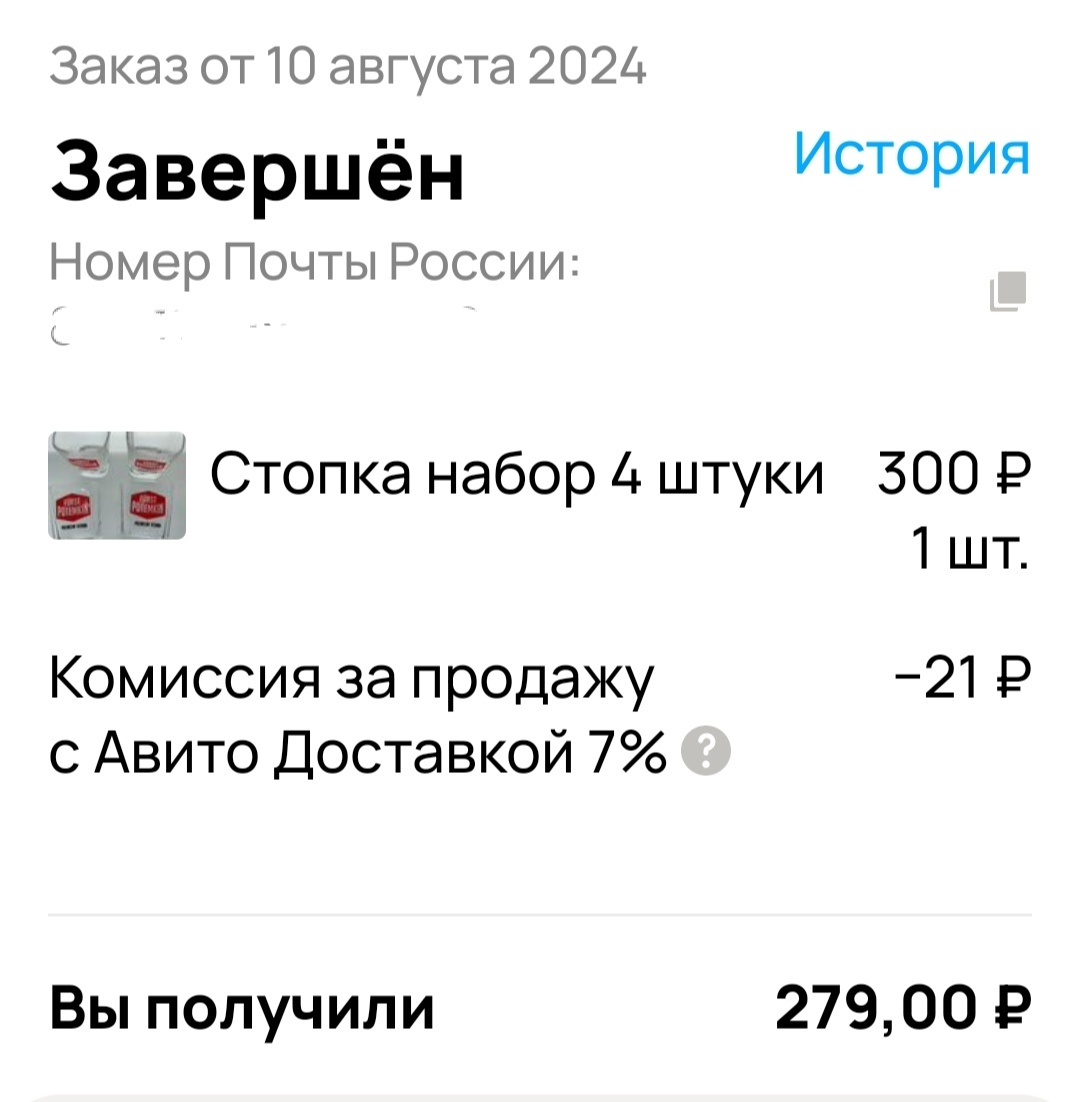The height and width of the screenshot is (1102, 1080).
Task: Tap the Заказ от 10 августа 2024 header
Action: [350, 65]
